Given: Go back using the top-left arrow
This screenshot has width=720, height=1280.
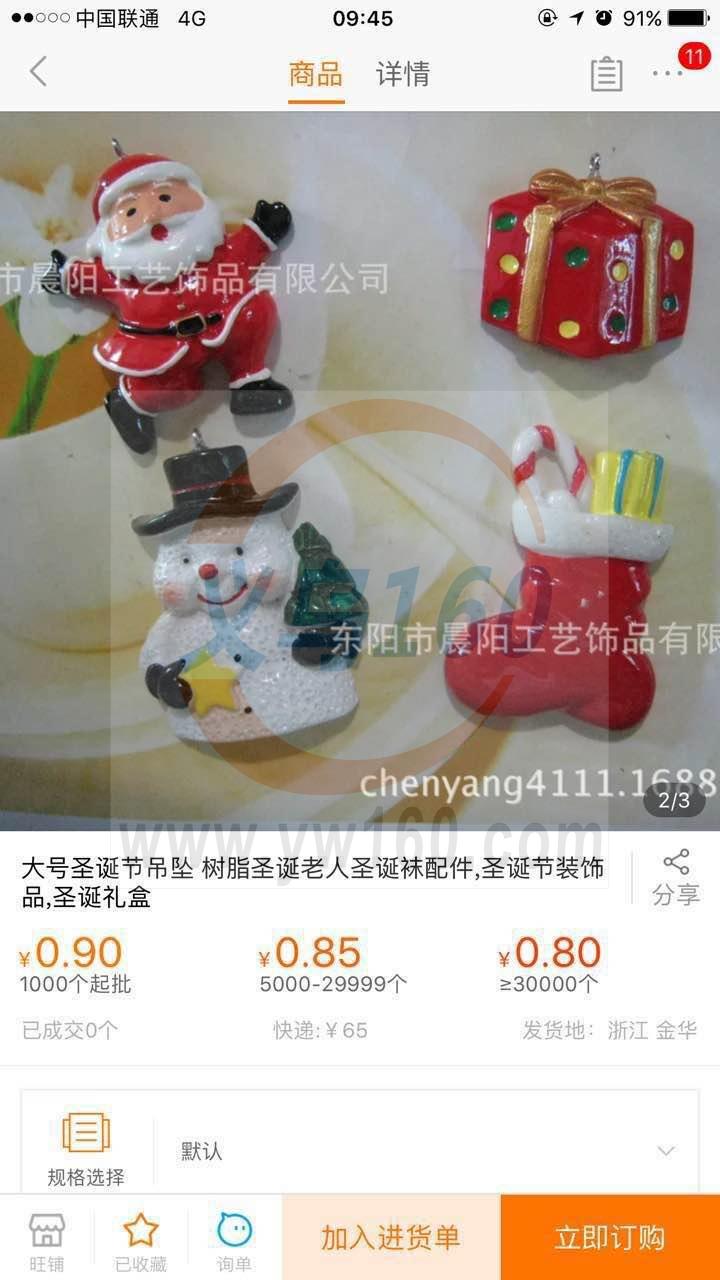Looking at the screenshot, I should tap(38, 72).
